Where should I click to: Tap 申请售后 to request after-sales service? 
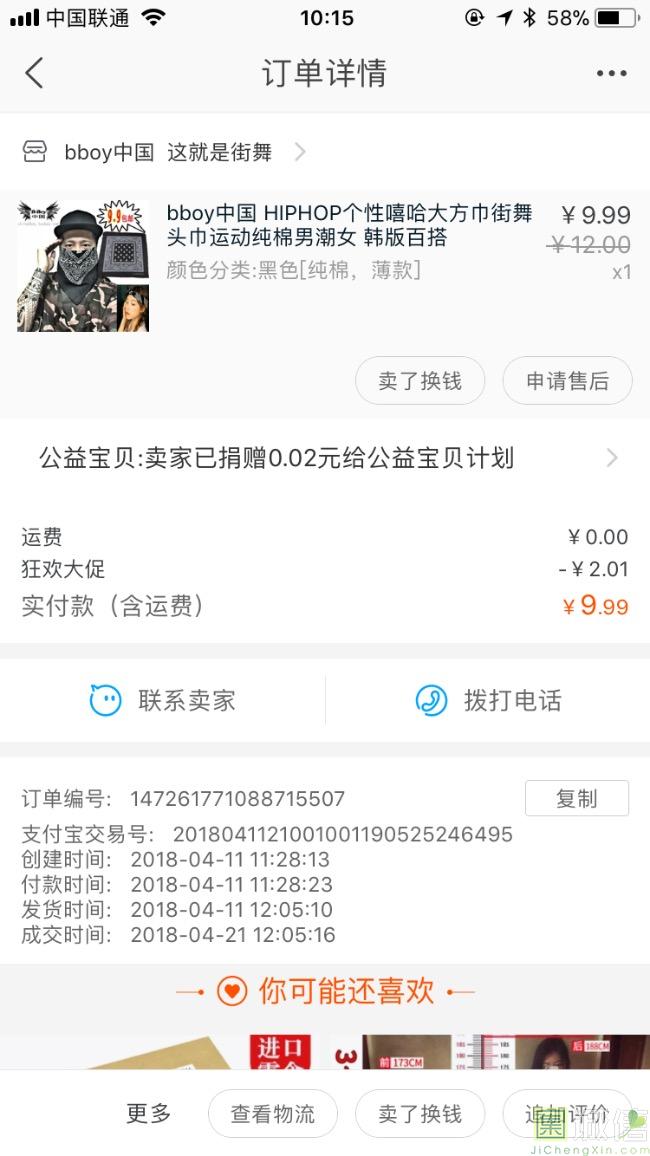(567, 381)
